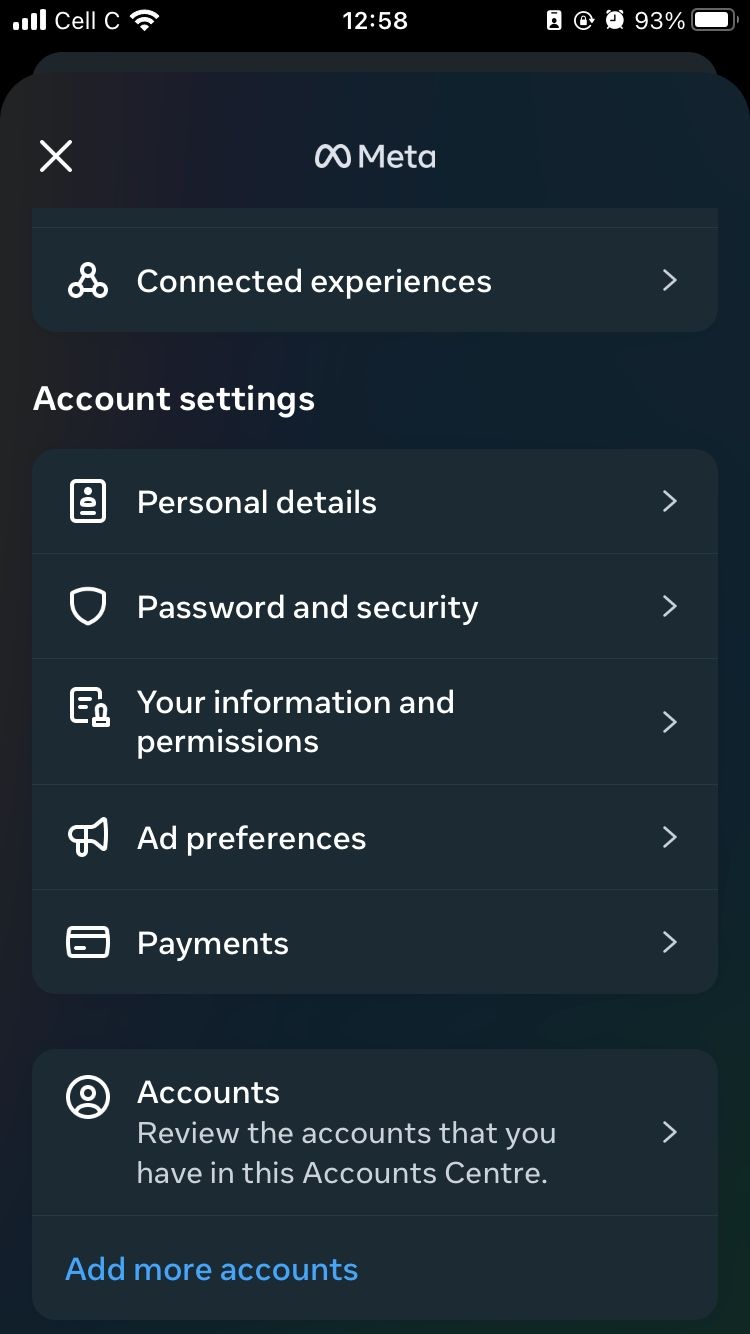The width and height of the screenshot is (750, 1334).
Task: Expand the Personal details row chevron
Action: click(669, 501)
